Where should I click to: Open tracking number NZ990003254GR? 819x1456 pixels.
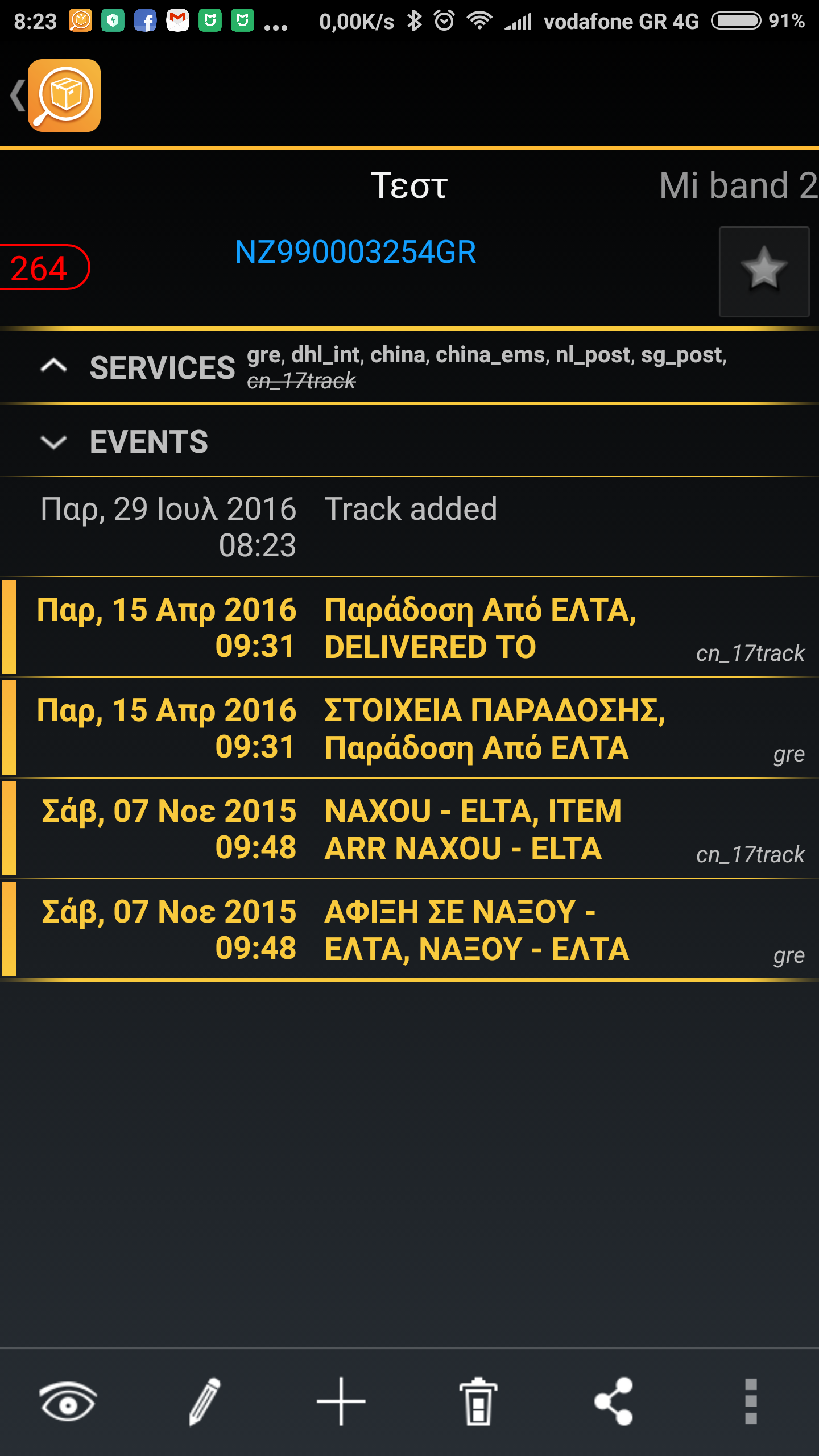(355, 252)
